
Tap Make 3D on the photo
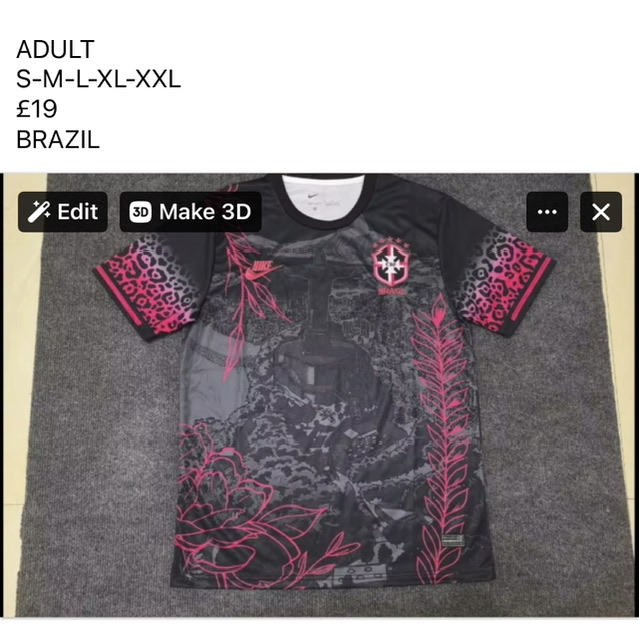(x=191, y=212)
